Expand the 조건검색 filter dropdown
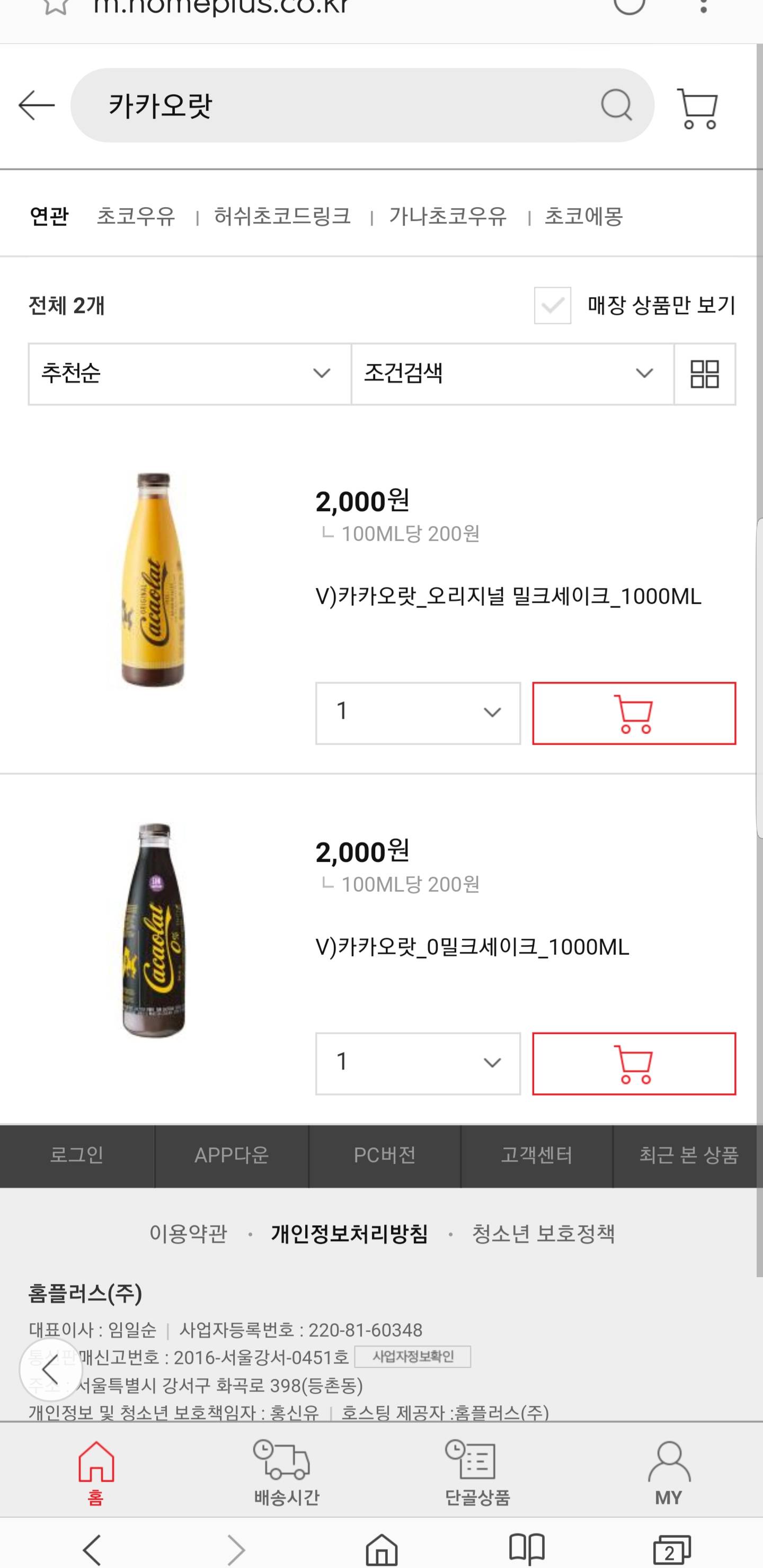Viewport: 763px width, 1568px height. pyautogui.click(x=512, y=374)
